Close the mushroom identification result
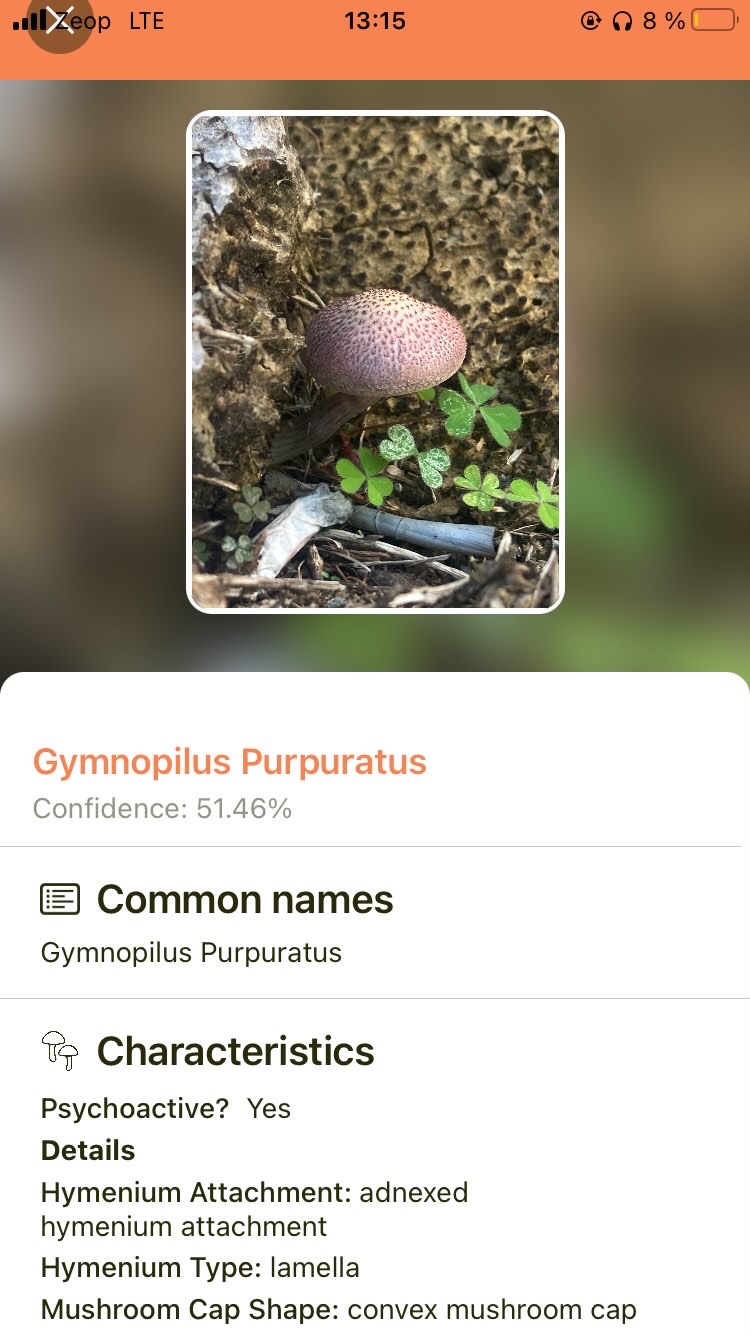The image size is (750, 1334). coord(59,21)
